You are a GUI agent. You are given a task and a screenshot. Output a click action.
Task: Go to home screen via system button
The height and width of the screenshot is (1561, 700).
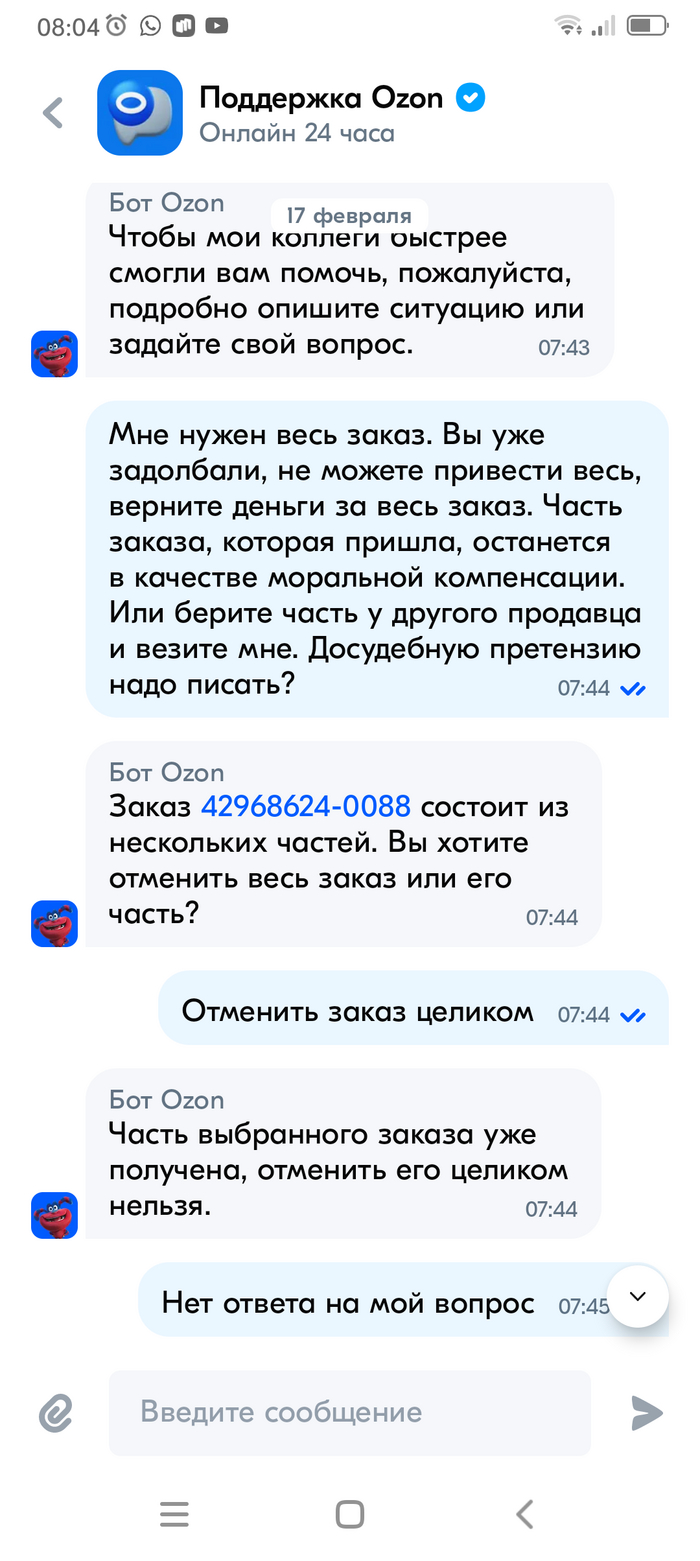[x=349, y=1514]
